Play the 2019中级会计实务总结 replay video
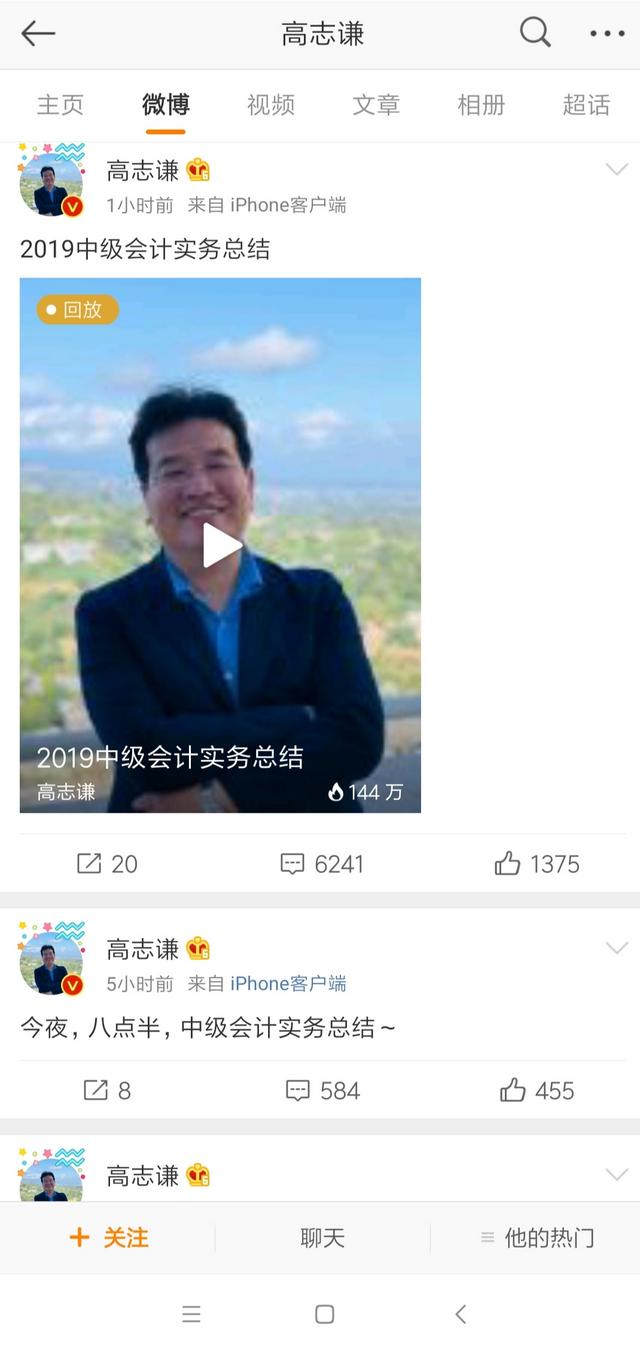 click(221, 545)
